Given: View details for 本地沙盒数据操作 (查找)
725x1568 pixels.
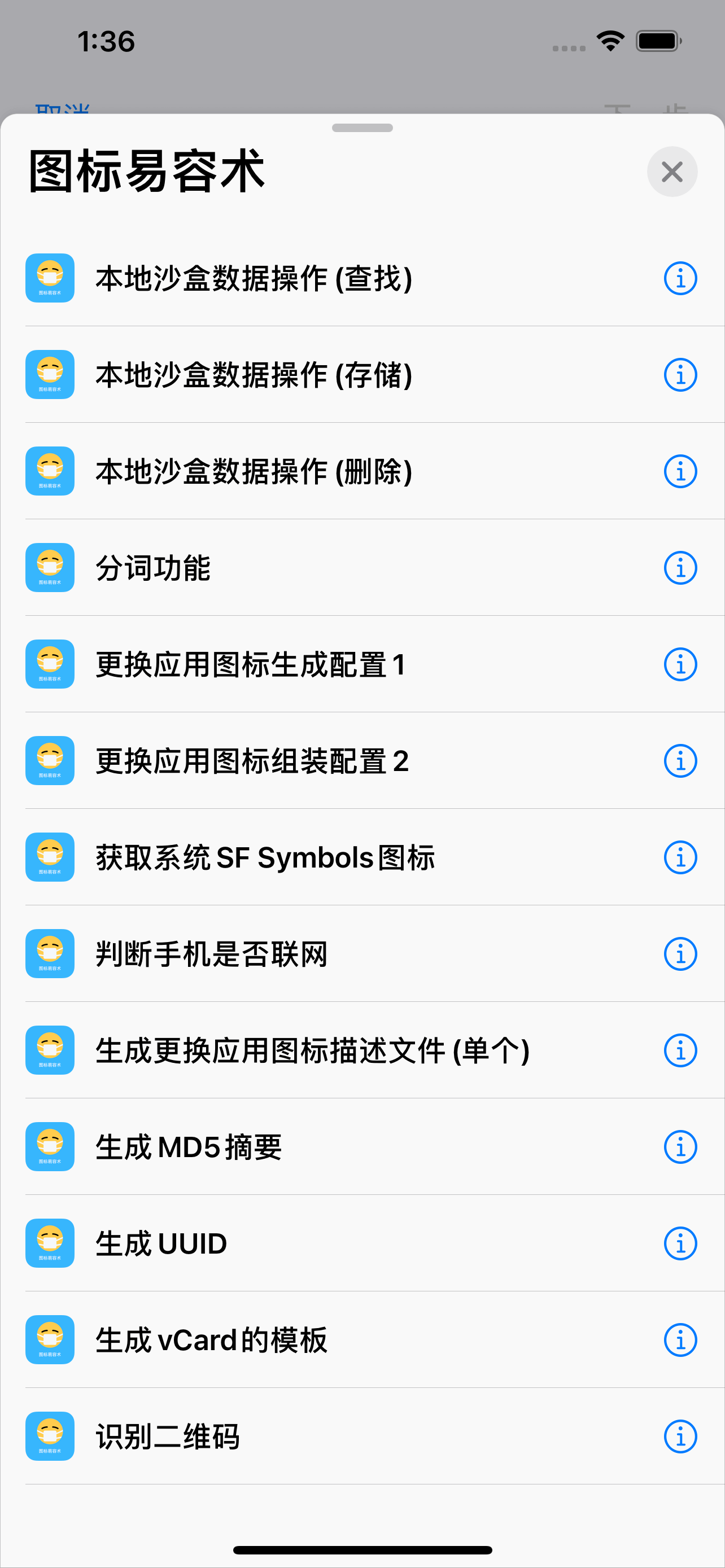Looking at the screenshot, I should tap(679, 279).
